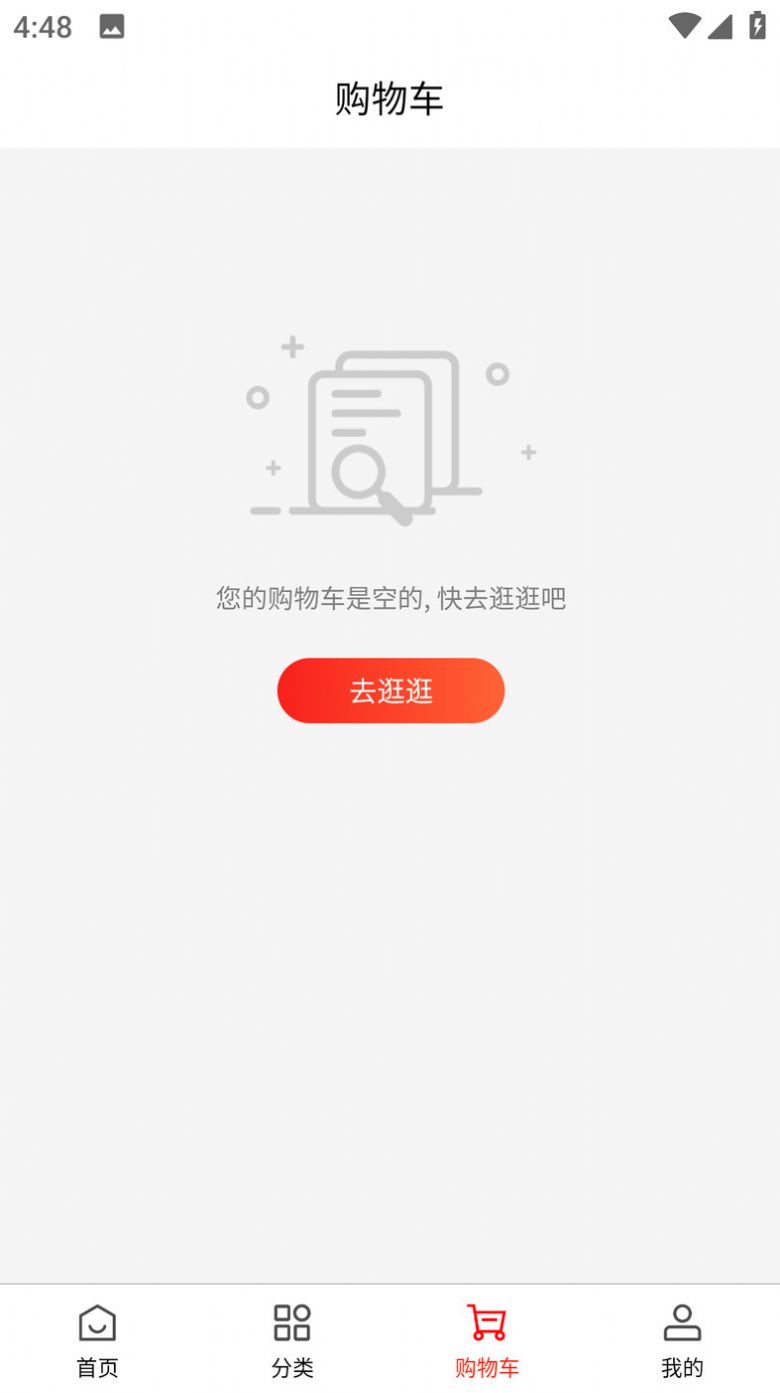Switch to the 分类 tab
The width and height of the screenshot is (780, 1393).
pyautogui.click(x=292, y=1340)
